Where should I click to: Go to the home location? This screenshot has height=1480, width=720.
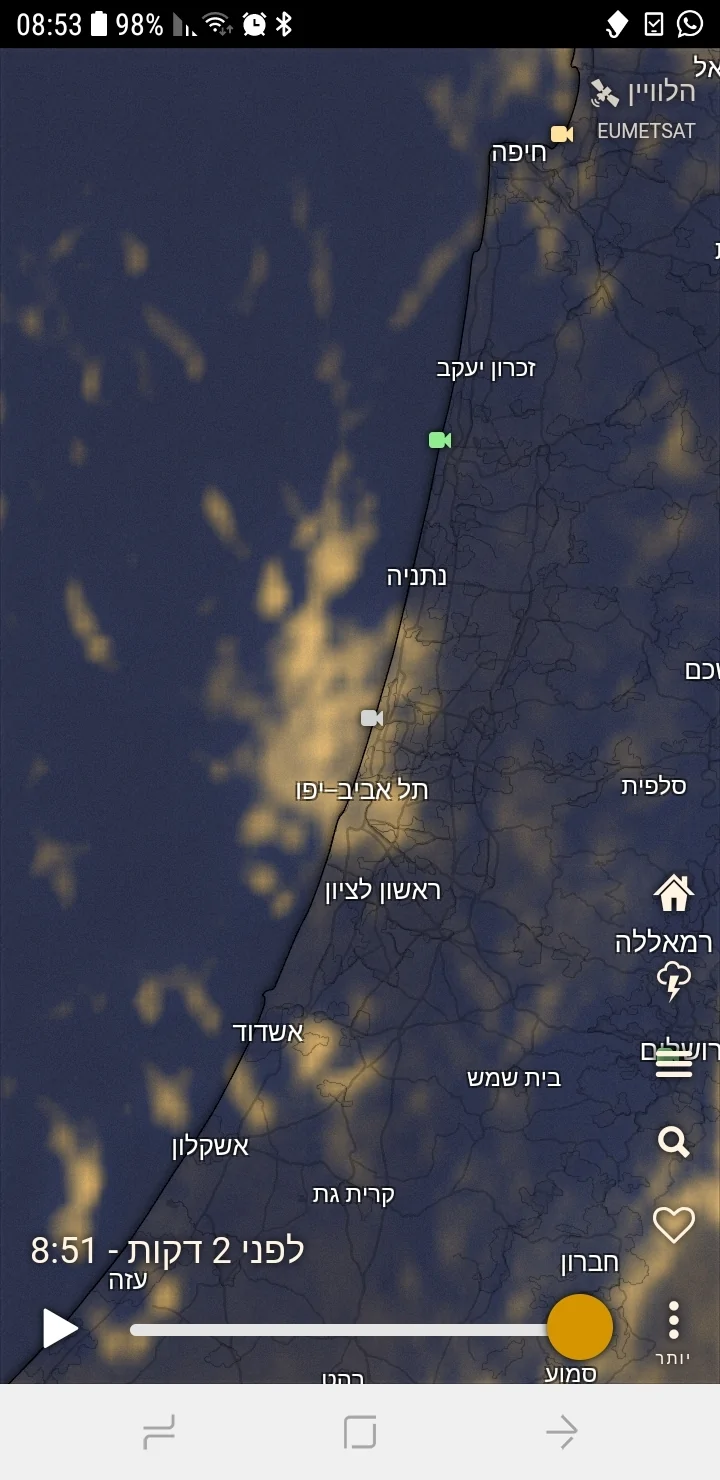673,892
